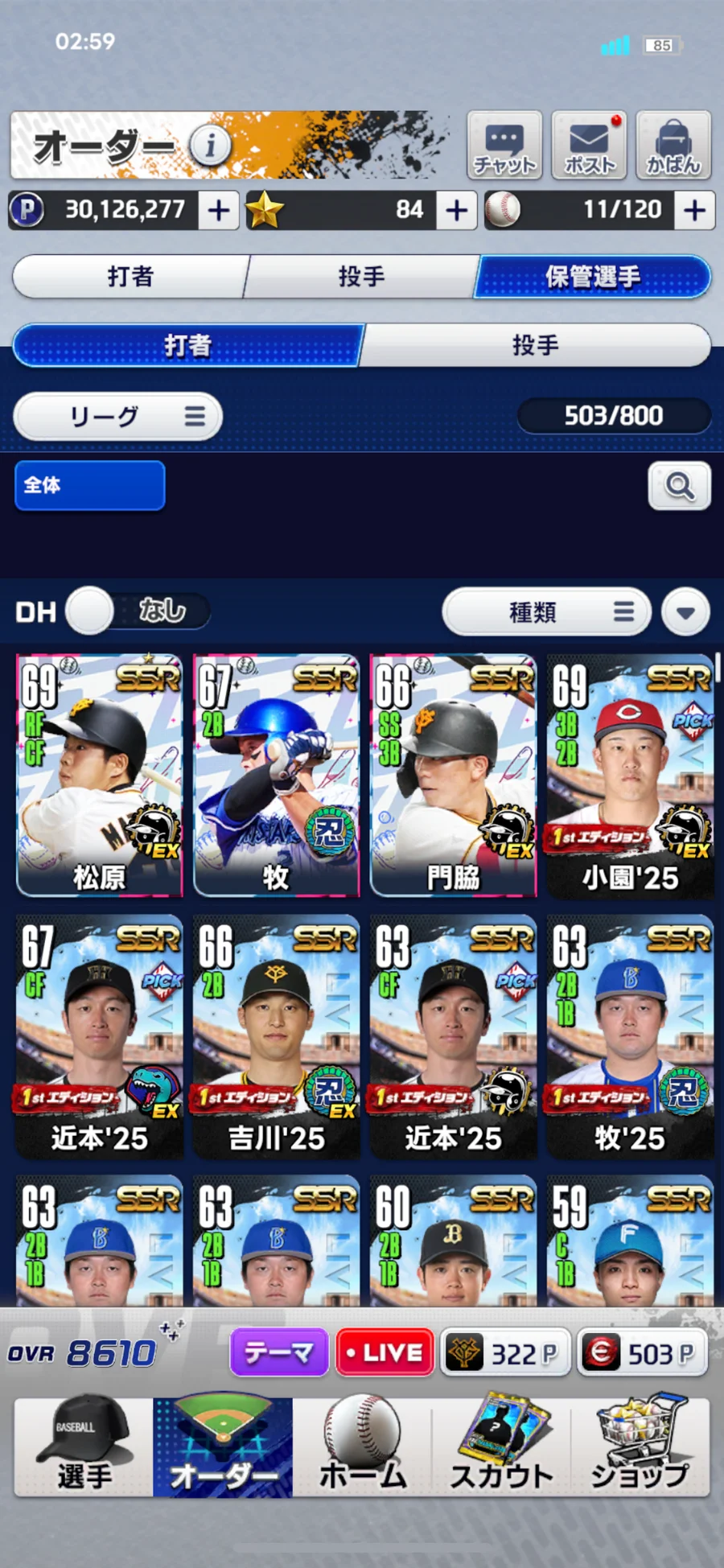This screenshot has width=724, height=1568.
Task: Go to the ホーム tab
Action: [362, 1447]
